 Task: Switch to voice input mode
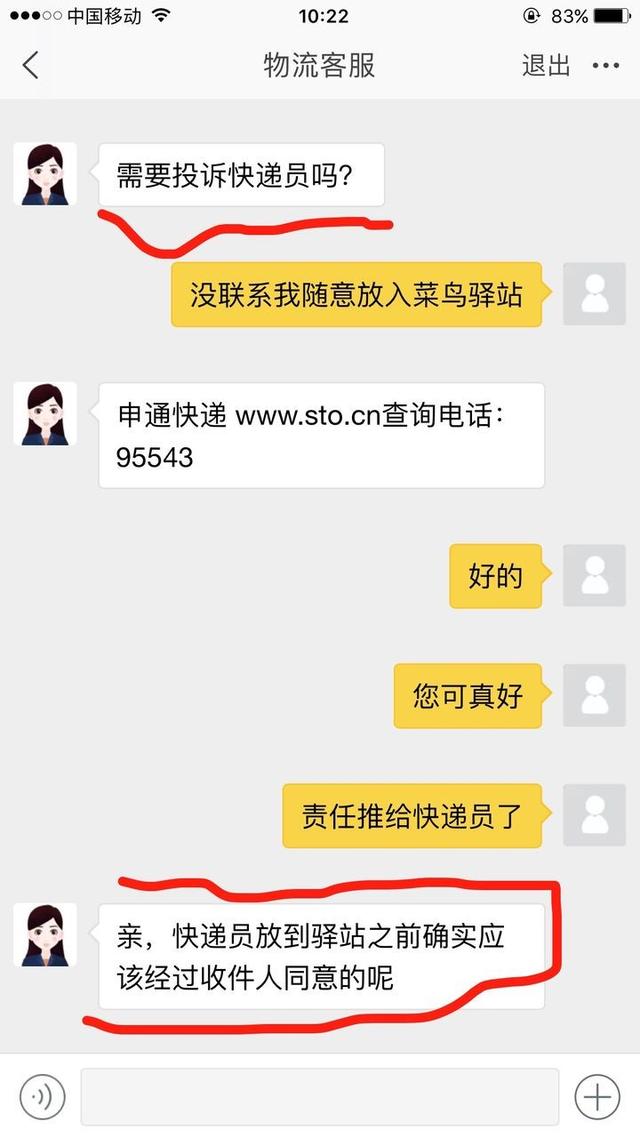[x=42, y=1097]
